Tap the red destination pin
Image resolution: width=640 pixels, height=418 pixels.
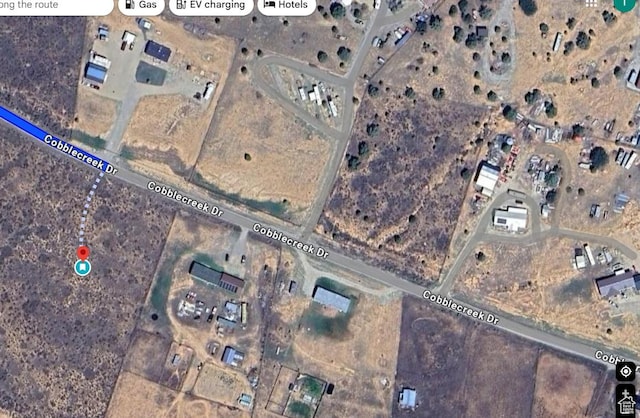pos(83,252)
